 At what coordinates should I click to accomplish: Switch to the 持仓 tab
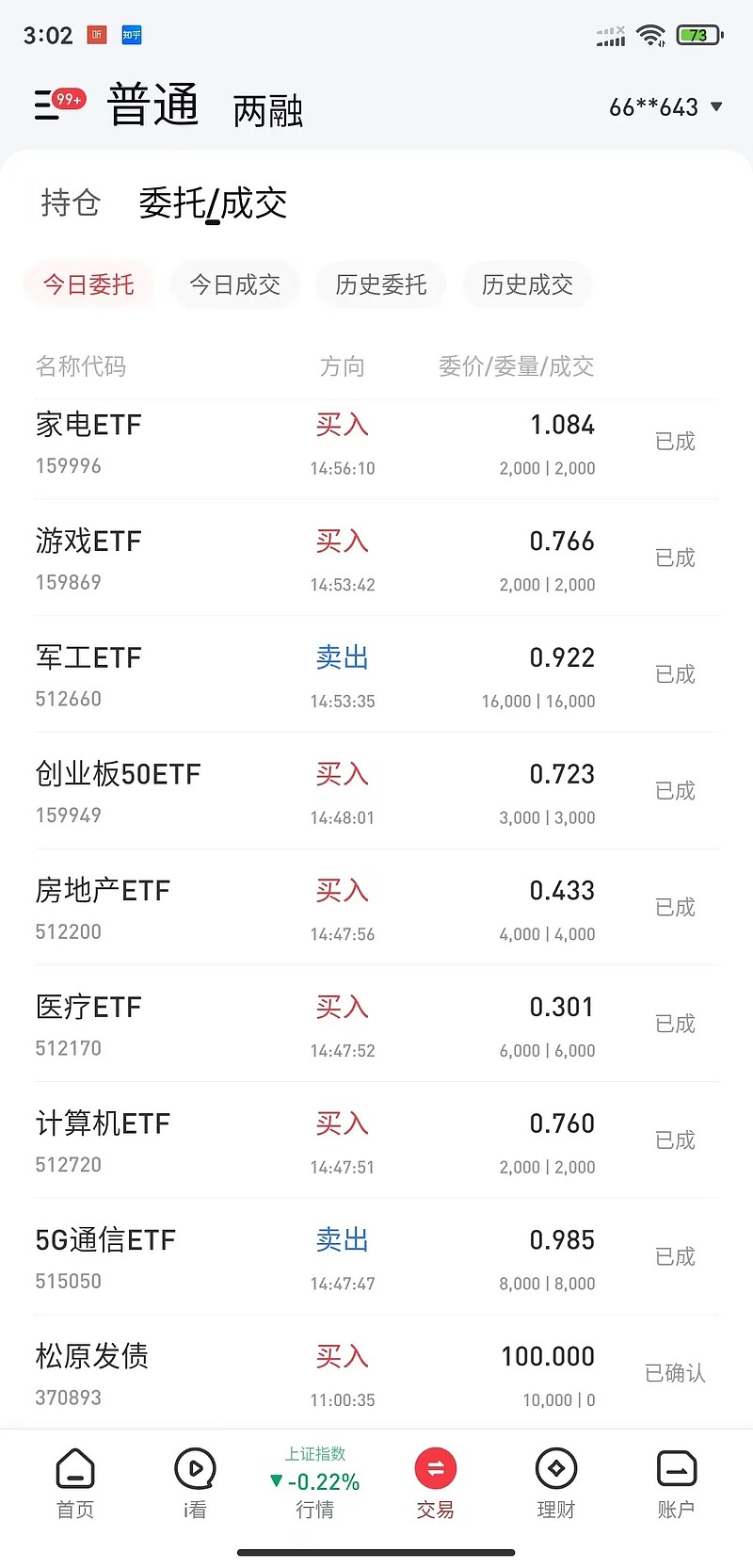71,202
